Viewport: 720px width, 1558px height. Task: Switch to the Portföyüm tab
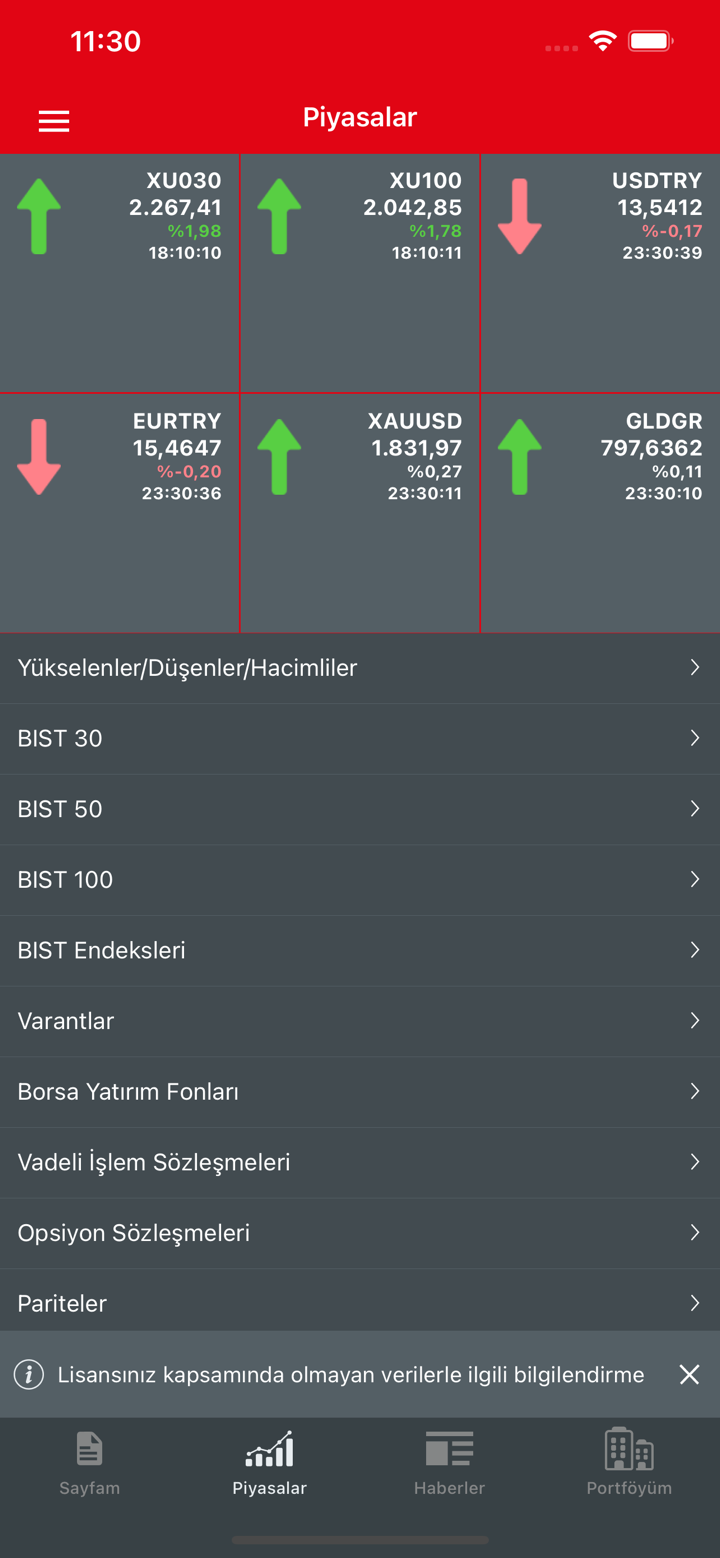click(629, 1463)
